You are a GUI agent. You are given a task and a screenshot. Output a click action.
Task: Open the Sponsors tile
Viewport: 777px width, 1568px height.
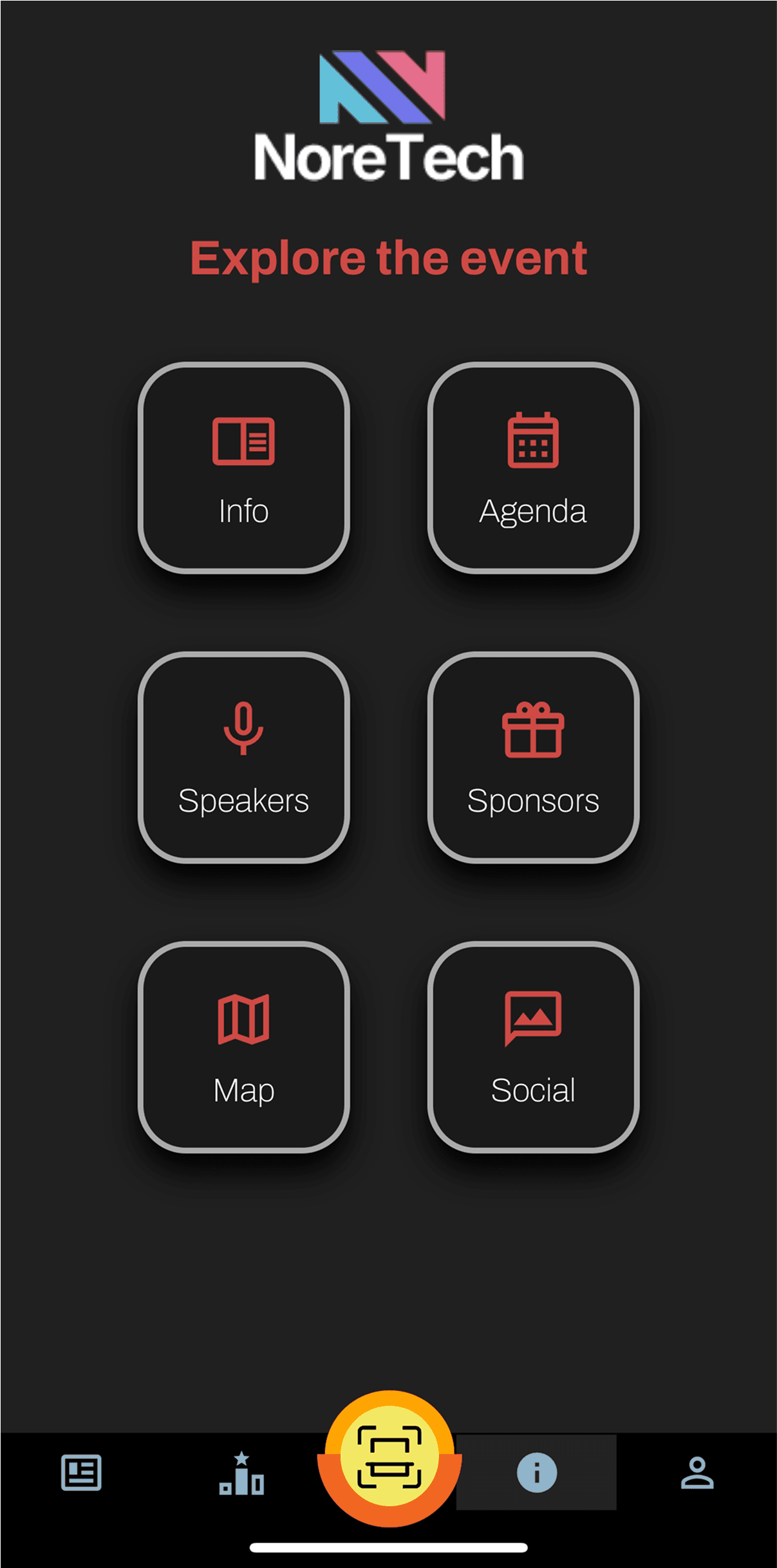tap(533, 758)
